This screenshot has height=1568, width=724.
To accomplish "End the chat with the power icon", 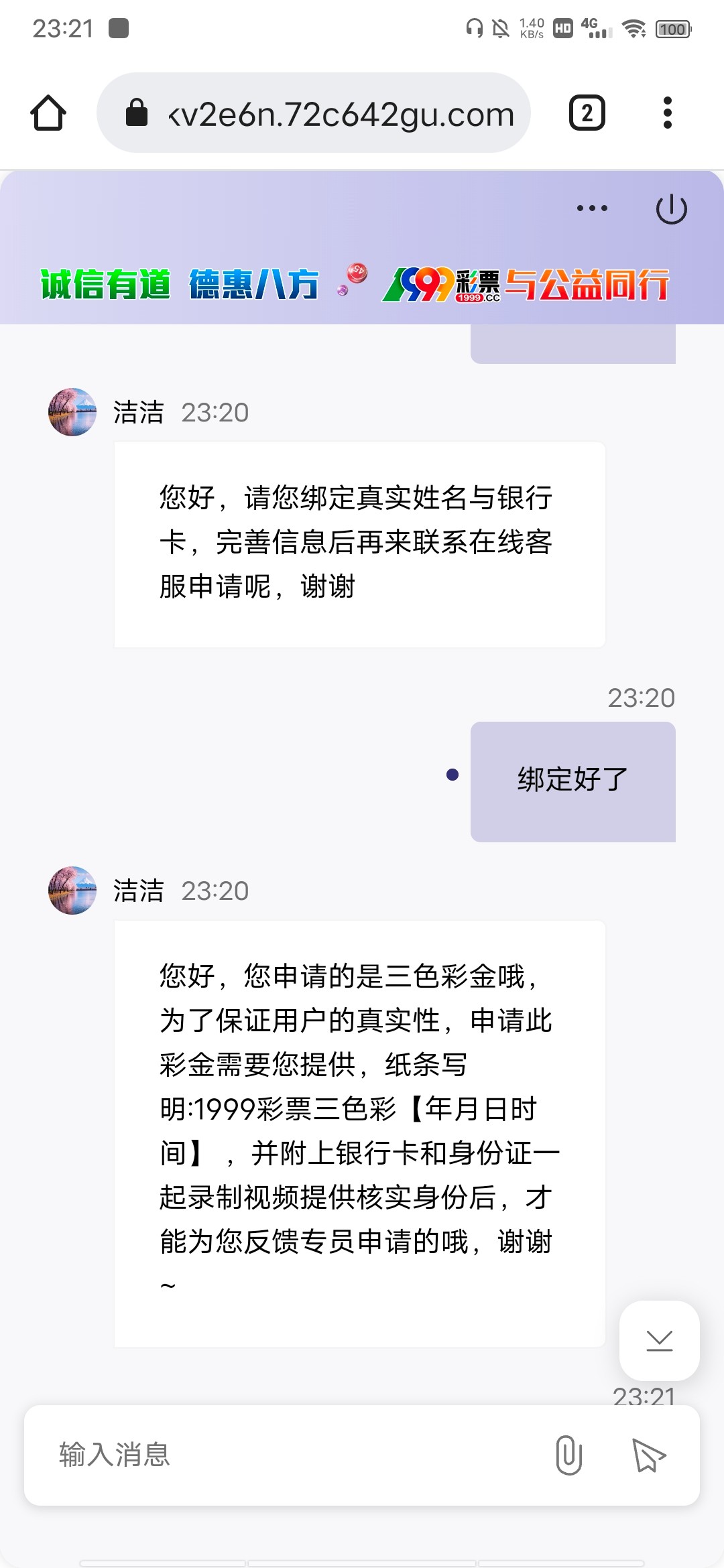I will [x=671, y=209].
